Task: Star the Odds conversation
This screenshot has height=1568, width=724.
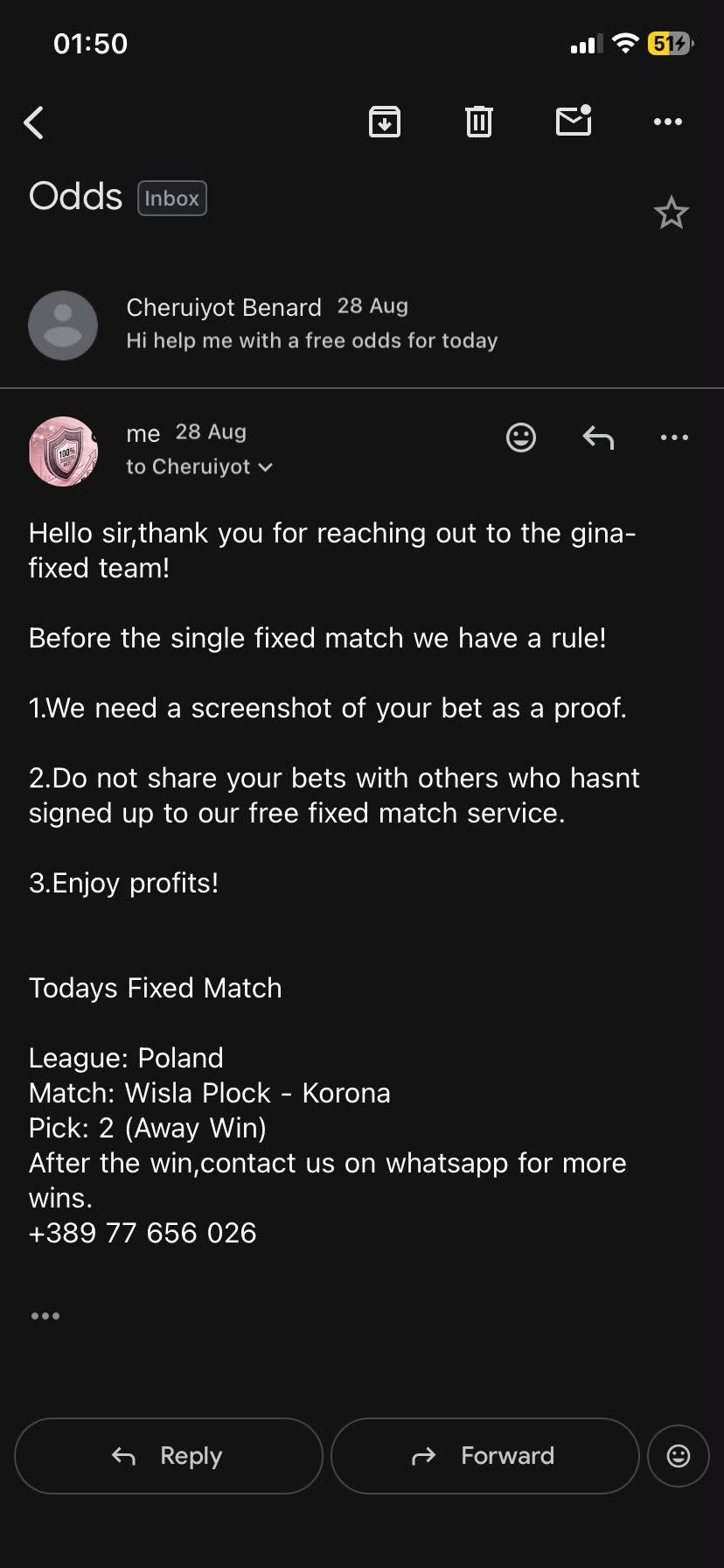Action: point(672,213)
